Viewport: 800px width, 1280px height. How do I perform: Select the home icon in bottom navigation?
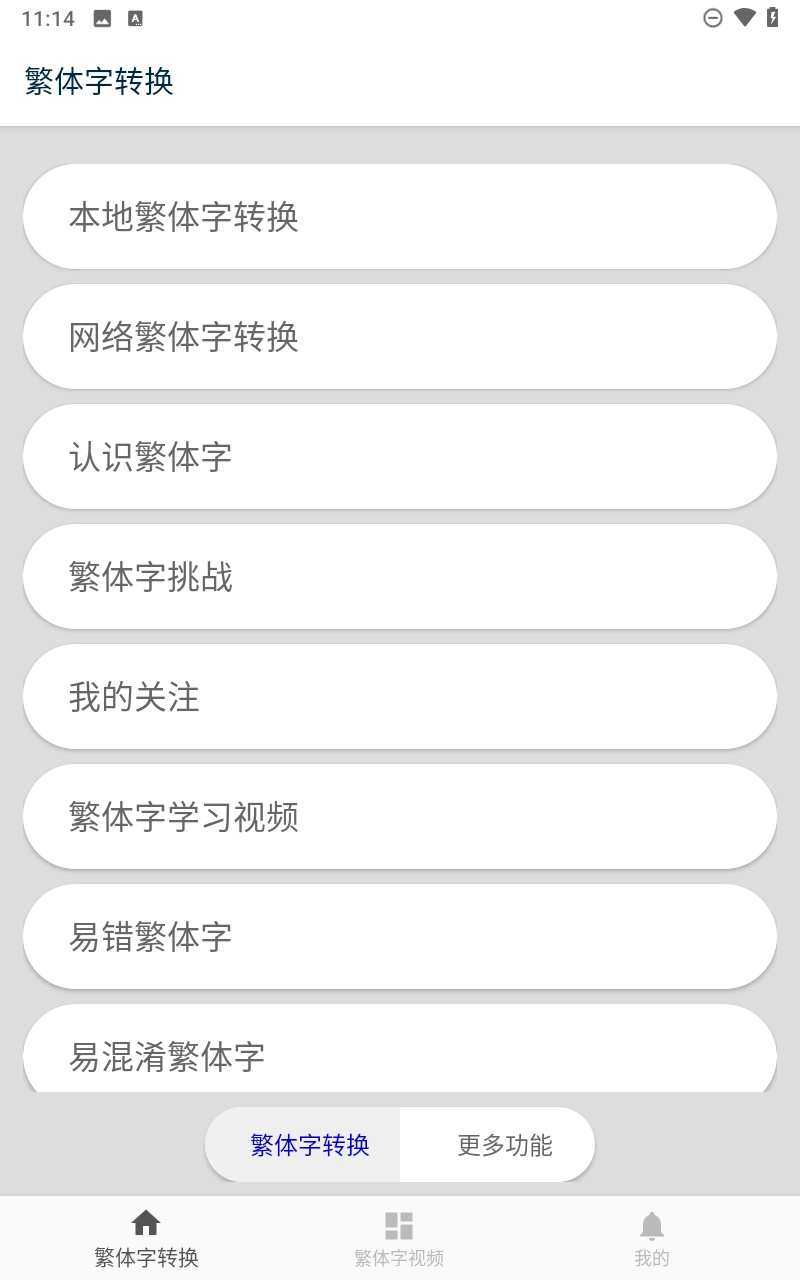click(145, 1222)
